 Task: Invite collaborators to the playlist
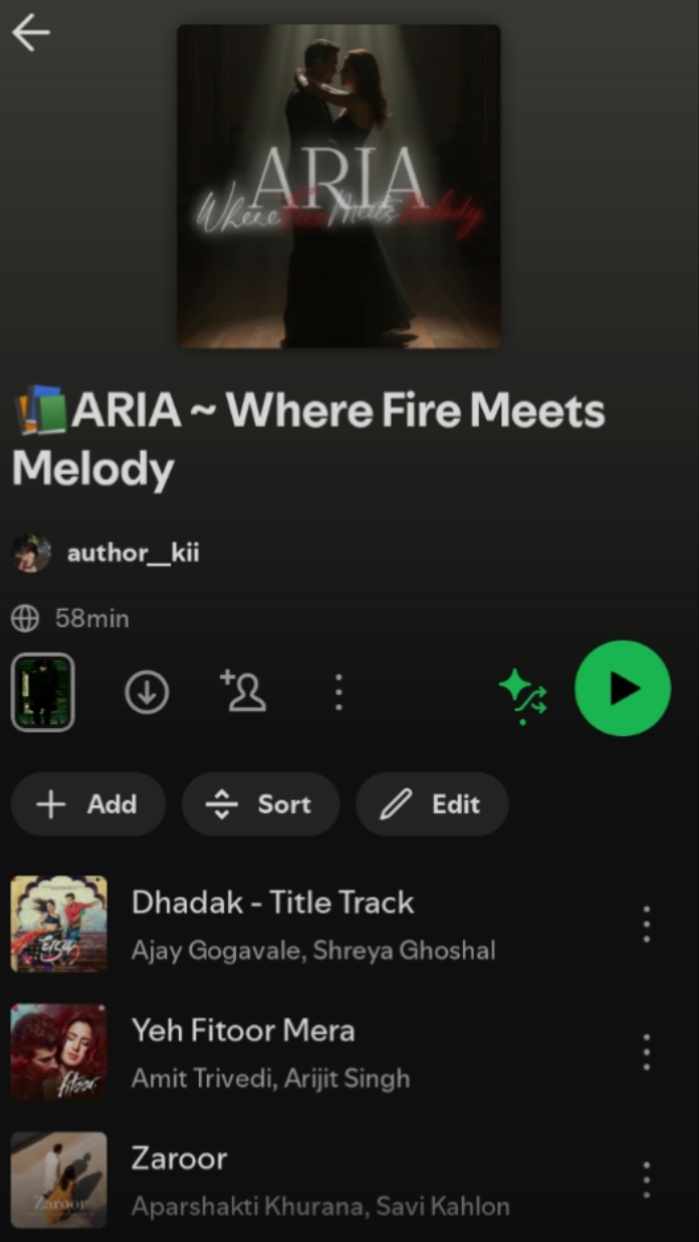[243, 692]
